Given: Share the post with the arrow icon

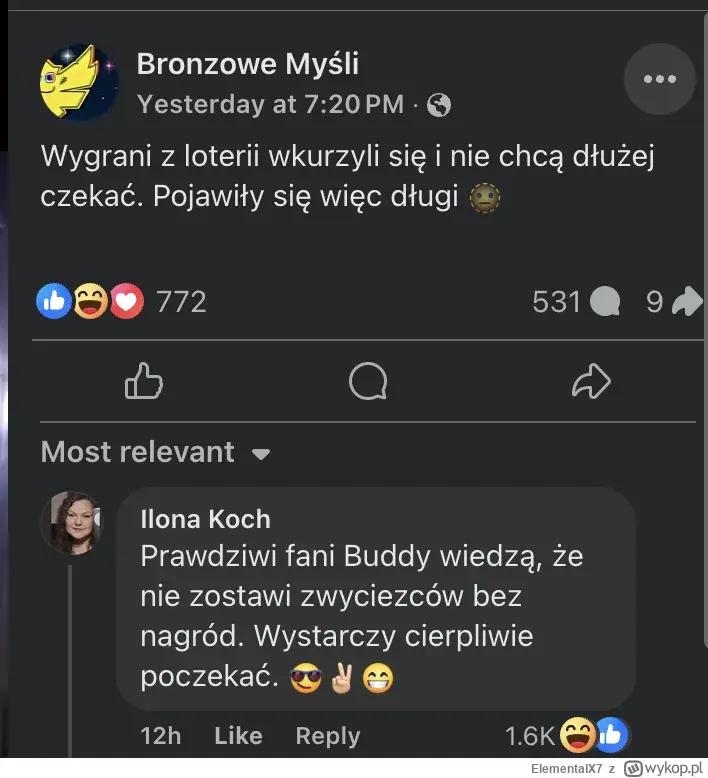Looking at the screenshot, I should (589, 381).
